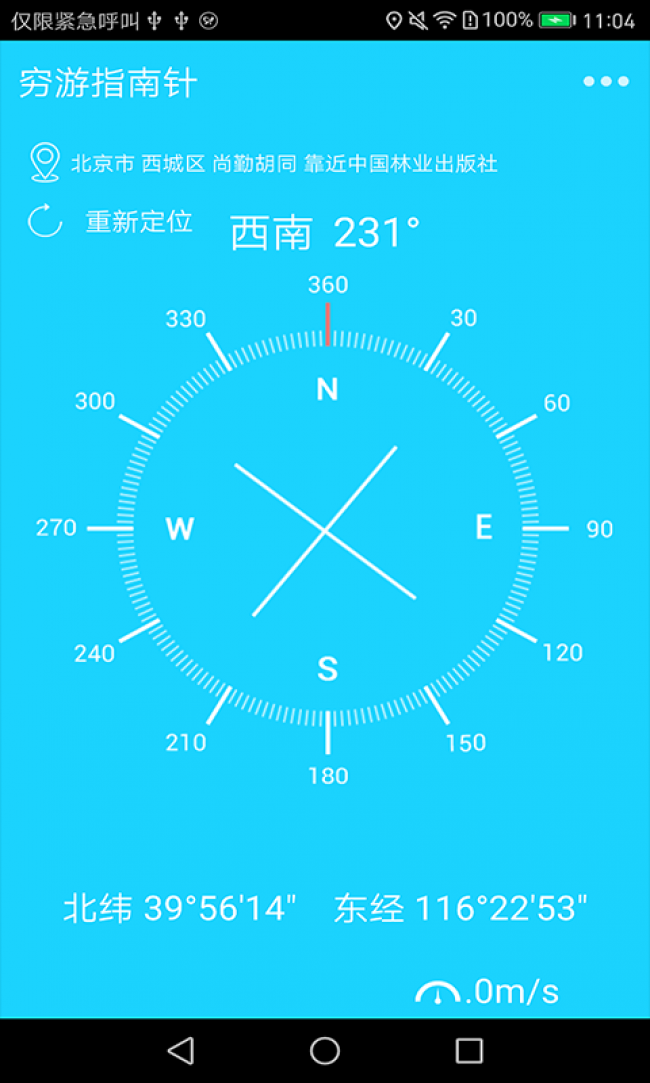The height and width of the screenshot is (1083, 650).
Task: Go back using system back button
Action: [181, 1050]
